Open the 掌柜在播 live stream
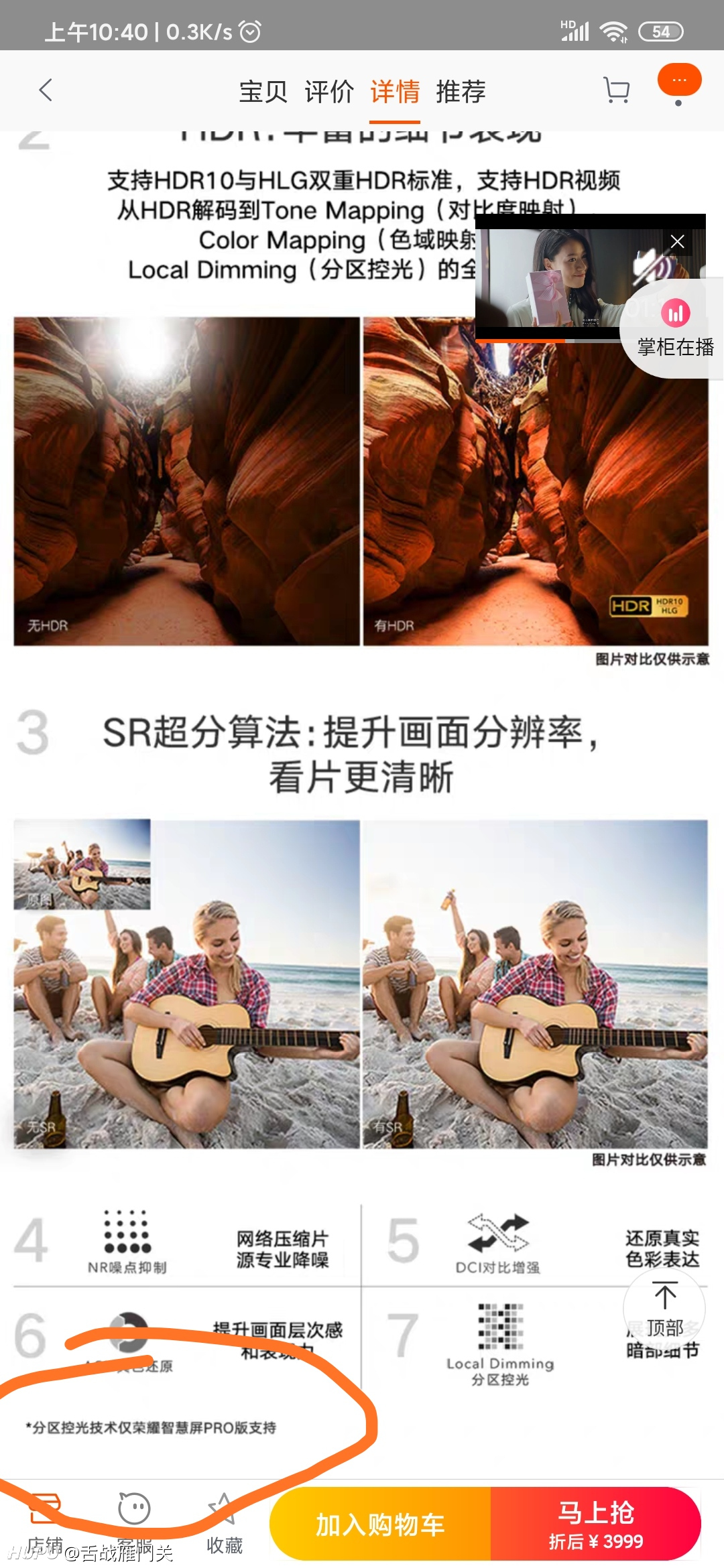The height and width of the screenshot is (1568, 724). click(675, 330)
